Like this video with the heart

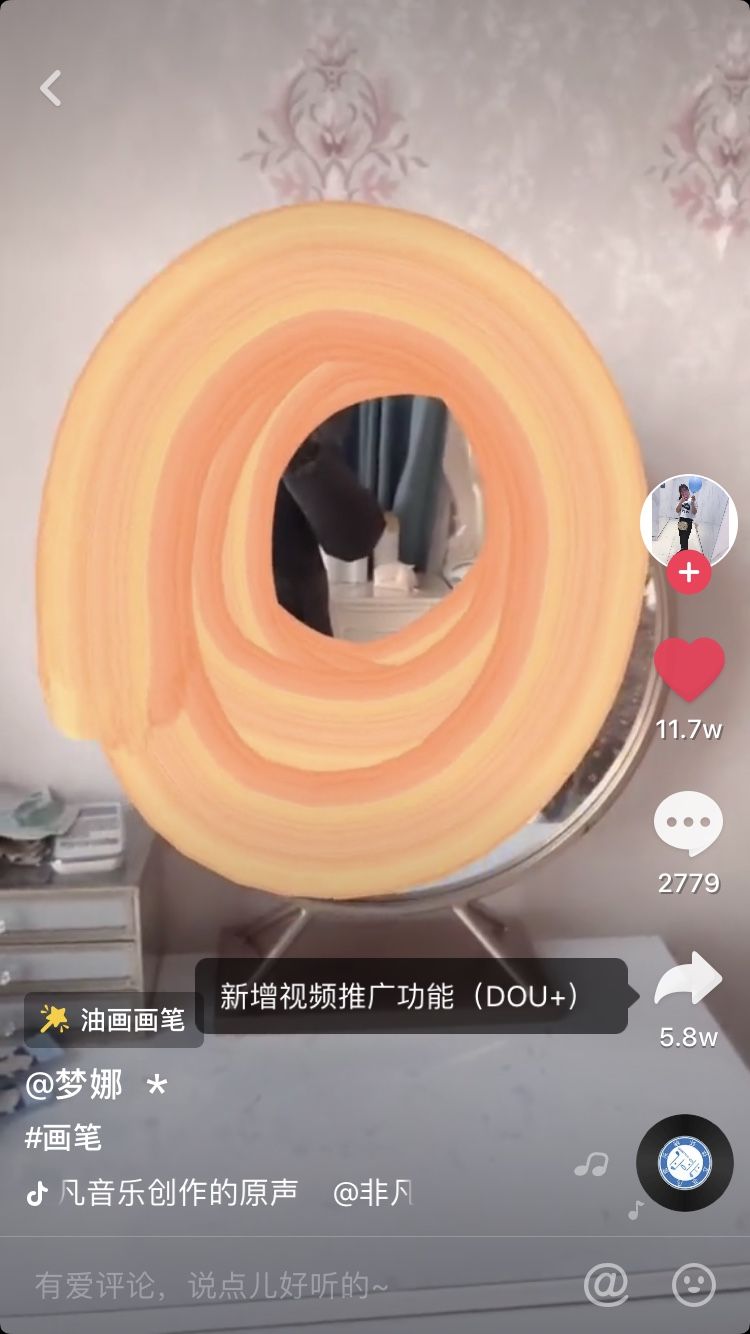click(688, 669)
